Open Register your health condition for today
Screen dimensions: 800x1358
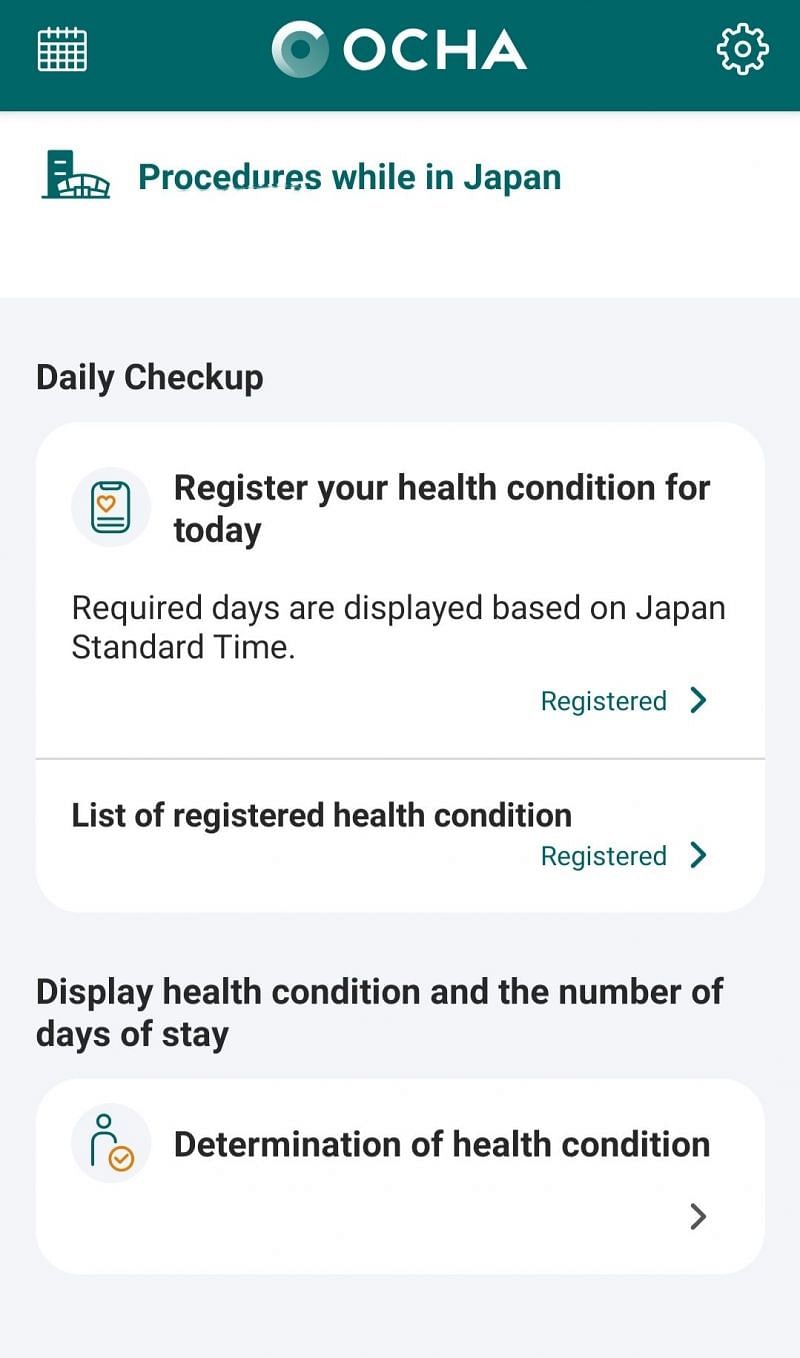tap(441, 508)
